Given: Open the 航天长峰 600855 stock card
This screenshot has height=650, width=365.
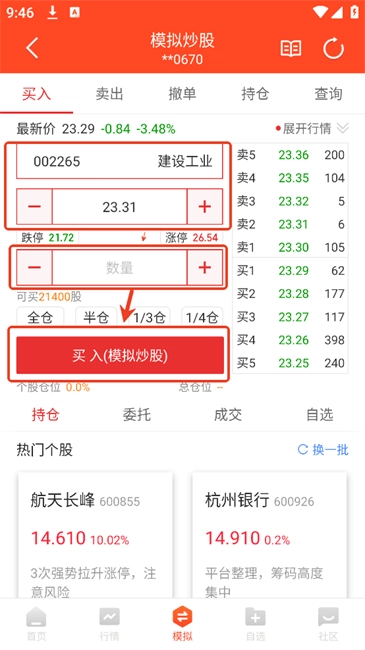Looking at the screenshot, I should click(x=95, y=535).
